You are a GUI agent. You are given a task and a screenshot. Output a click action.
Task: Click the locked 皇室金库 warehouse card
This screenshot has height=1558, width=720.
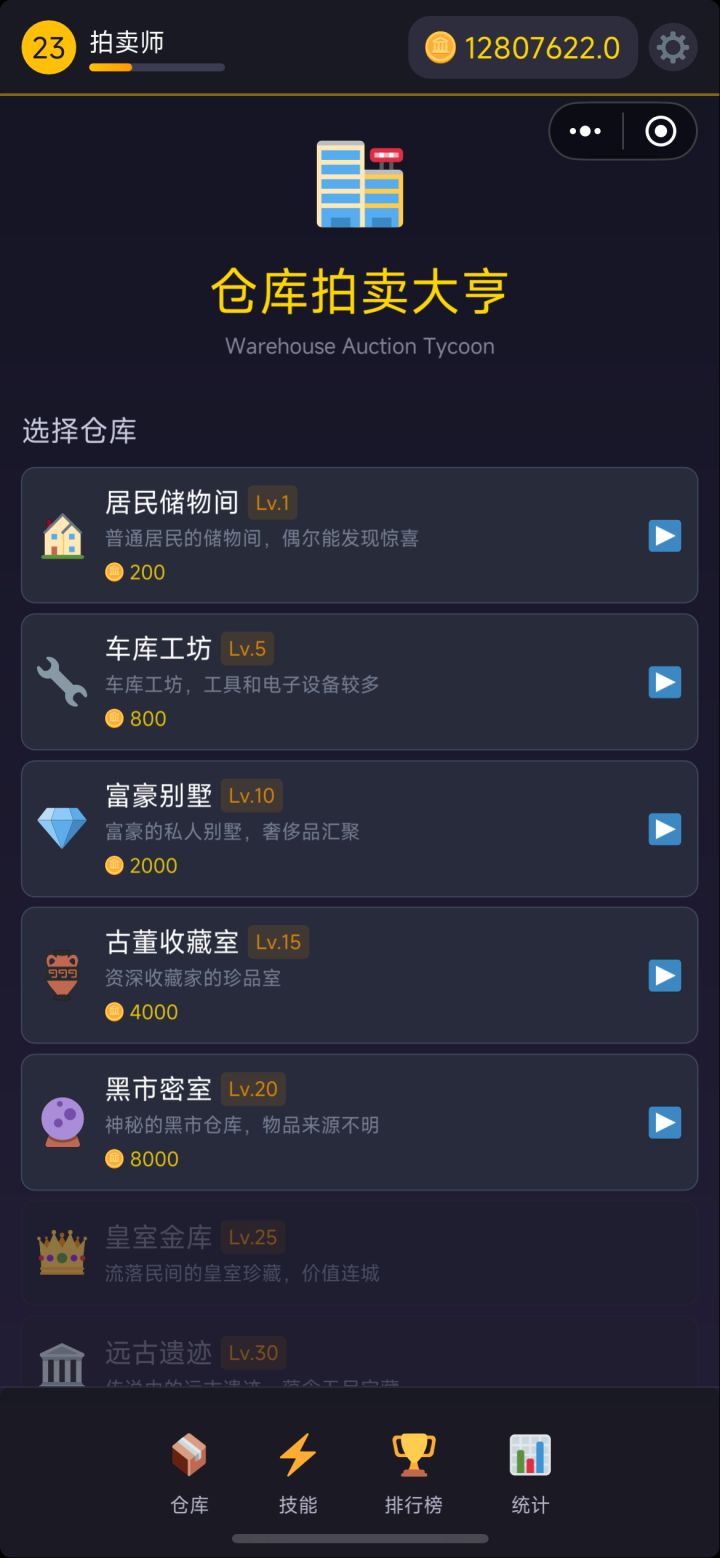(x=359, y=1253)
